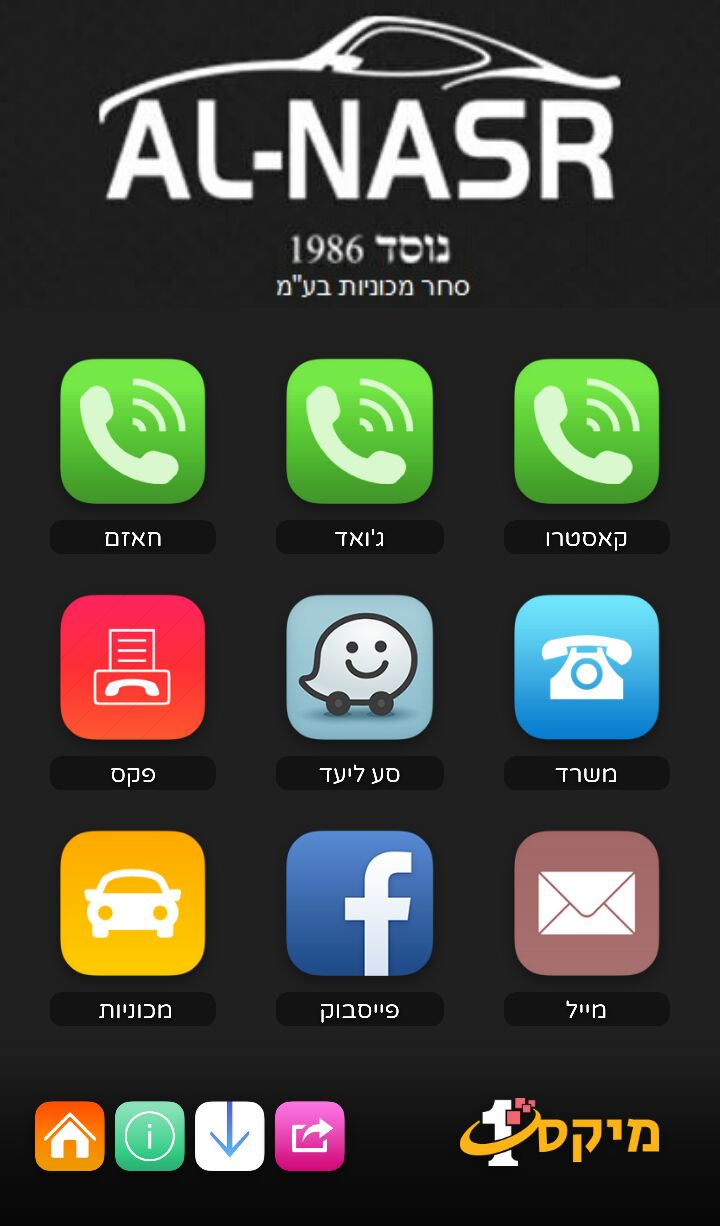Screen dimensions: 720x1226
Task: Call the office via משרד
Action: (587, 667)
